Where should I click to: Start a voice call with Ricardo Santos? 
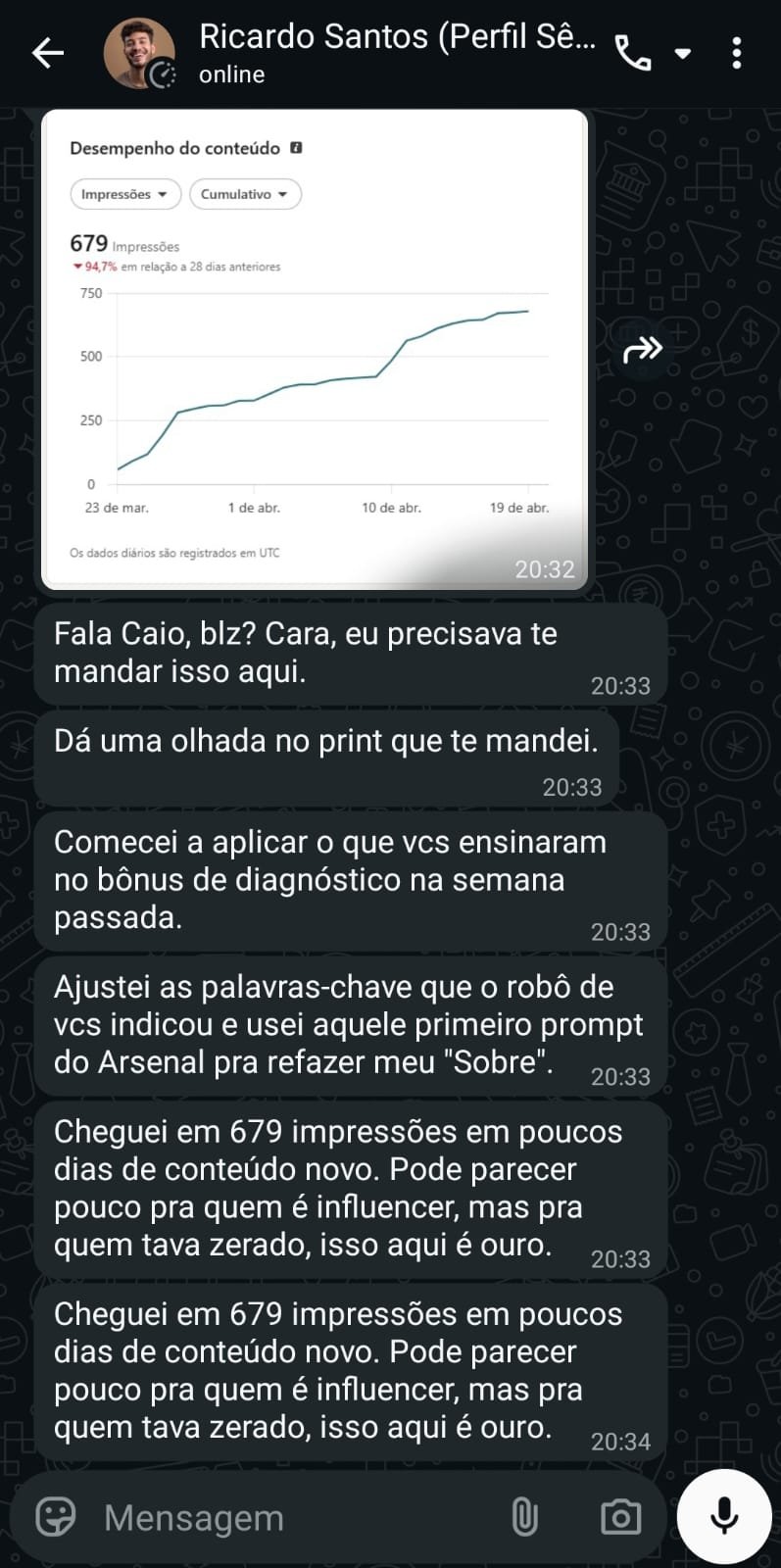(x=633, y=53)
